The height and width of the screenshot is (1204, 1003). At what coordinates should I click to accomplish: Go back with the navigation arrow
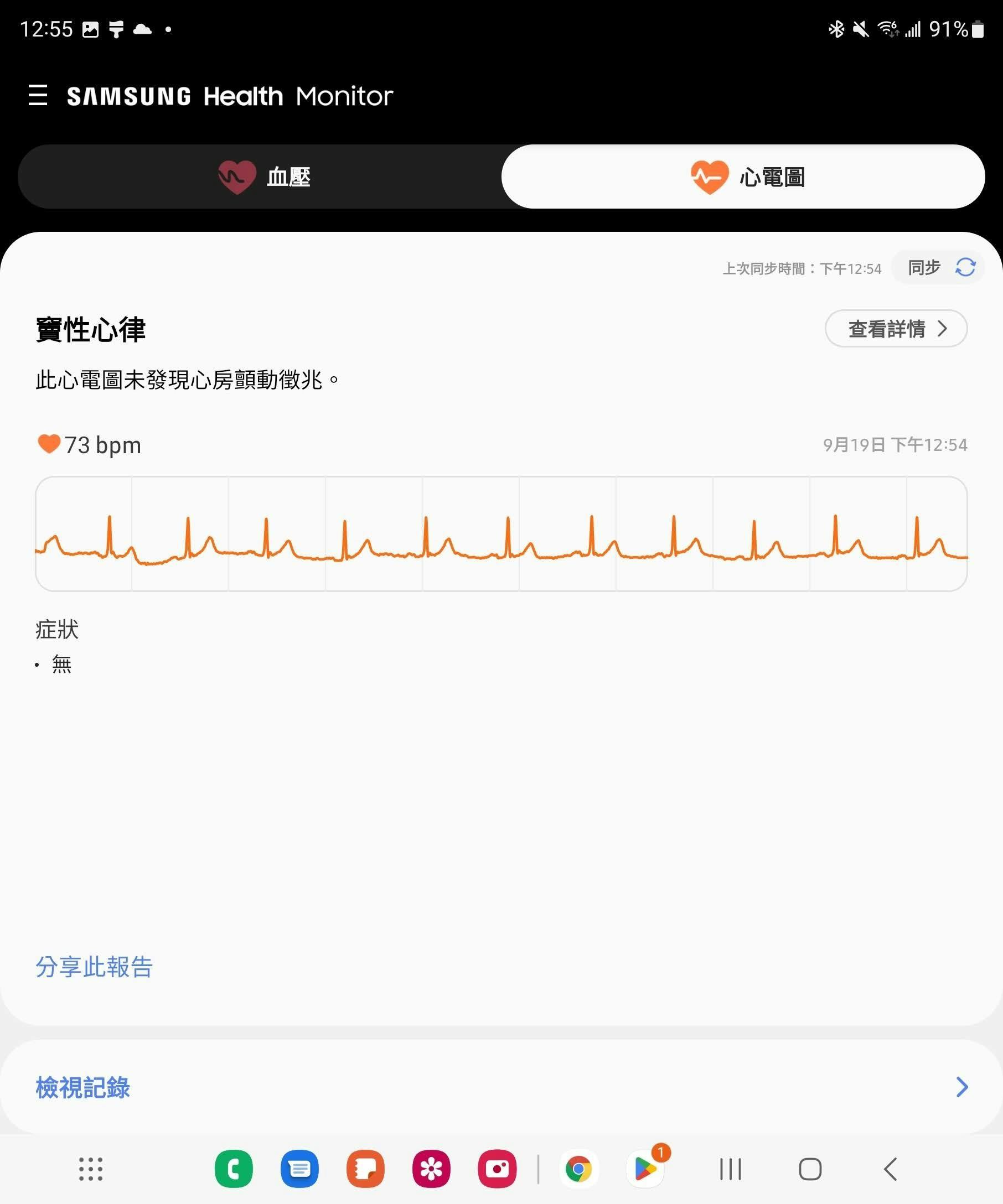pos(890,1169)
